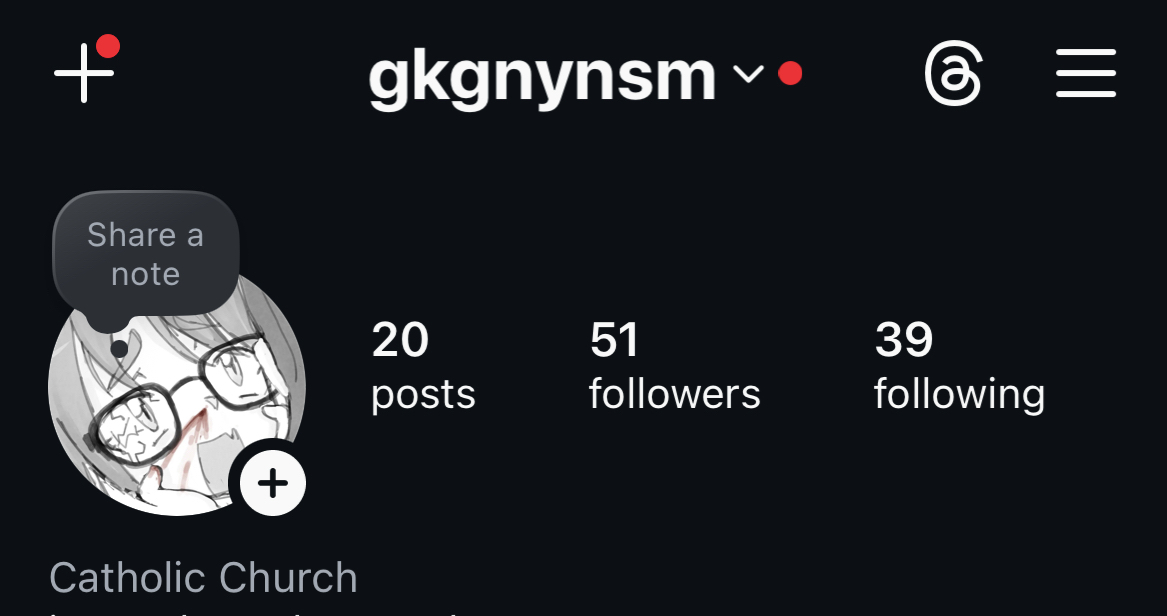
Task: Open the Threads icon
Action: 953,75
